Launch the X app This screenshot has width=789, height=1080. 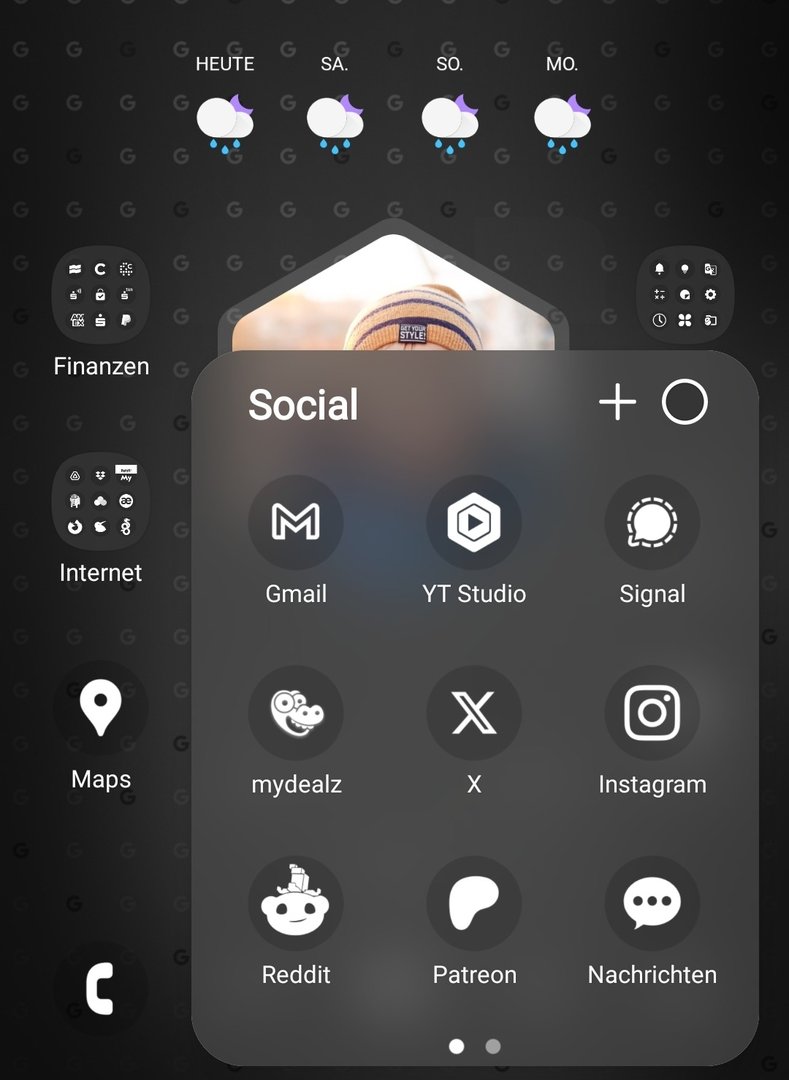474,713
